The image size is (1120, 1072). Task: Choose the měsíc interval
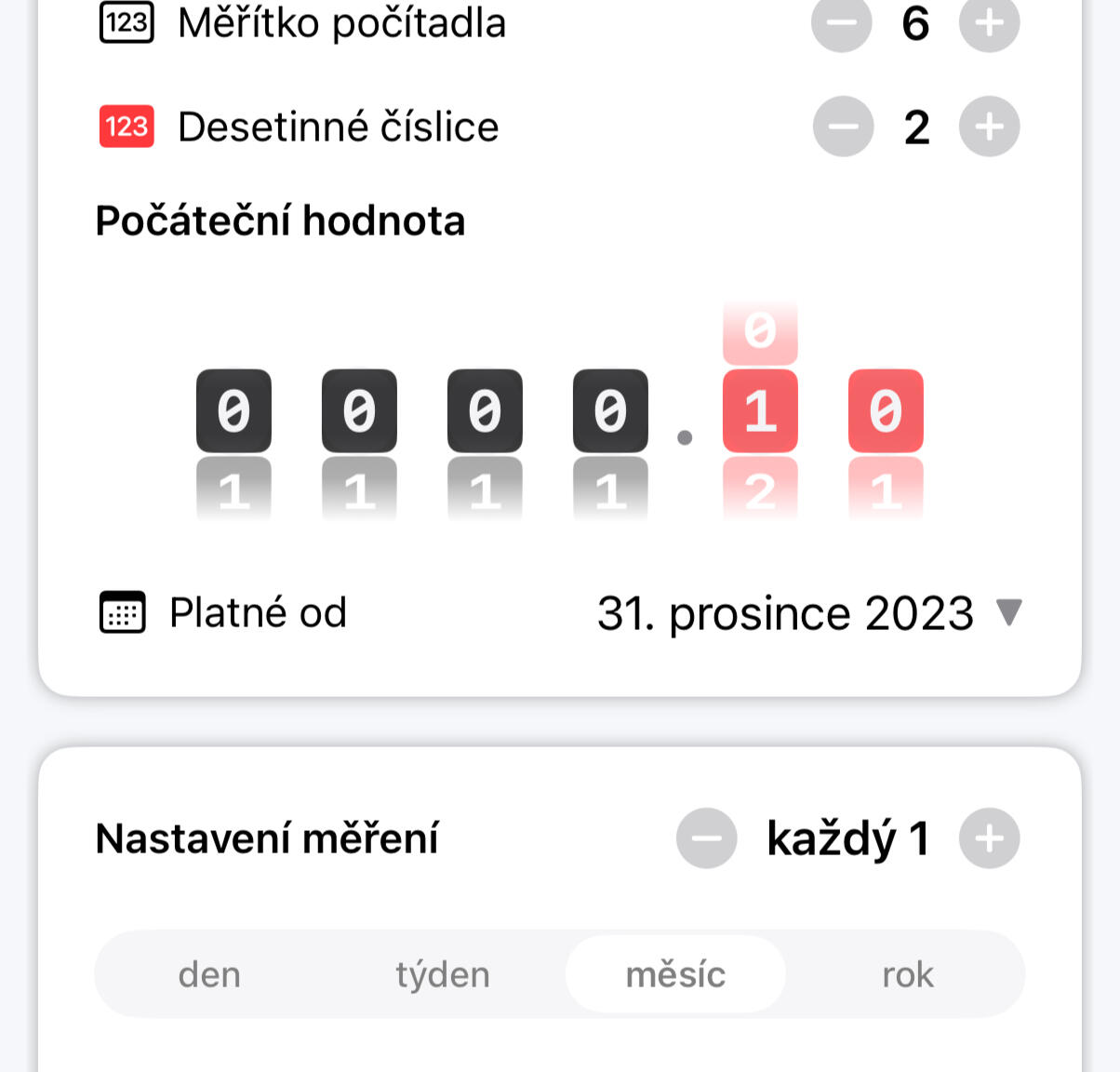pos(675,974)
